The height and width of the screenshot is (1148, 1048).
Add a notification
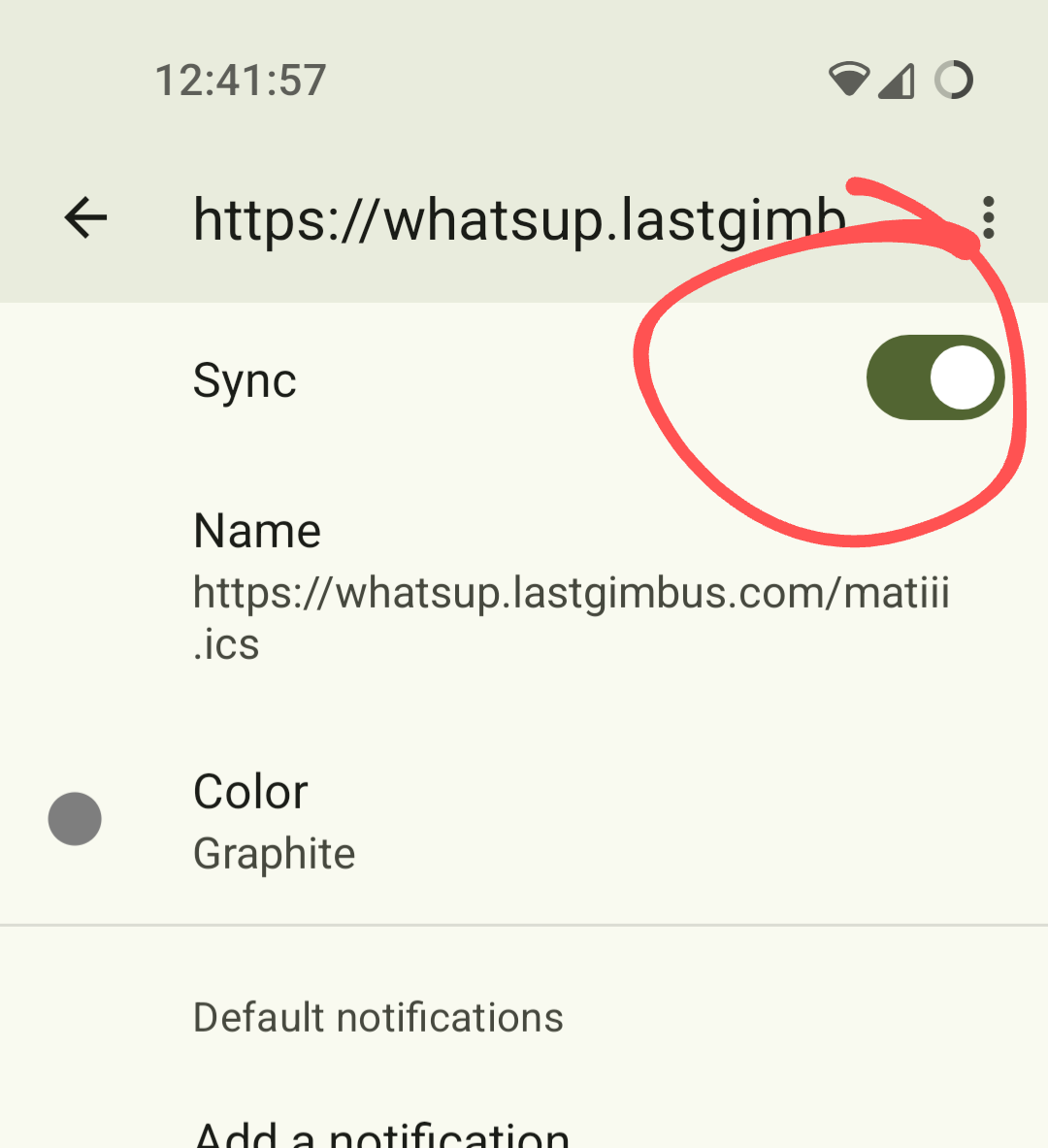[x=382, y=1131]
